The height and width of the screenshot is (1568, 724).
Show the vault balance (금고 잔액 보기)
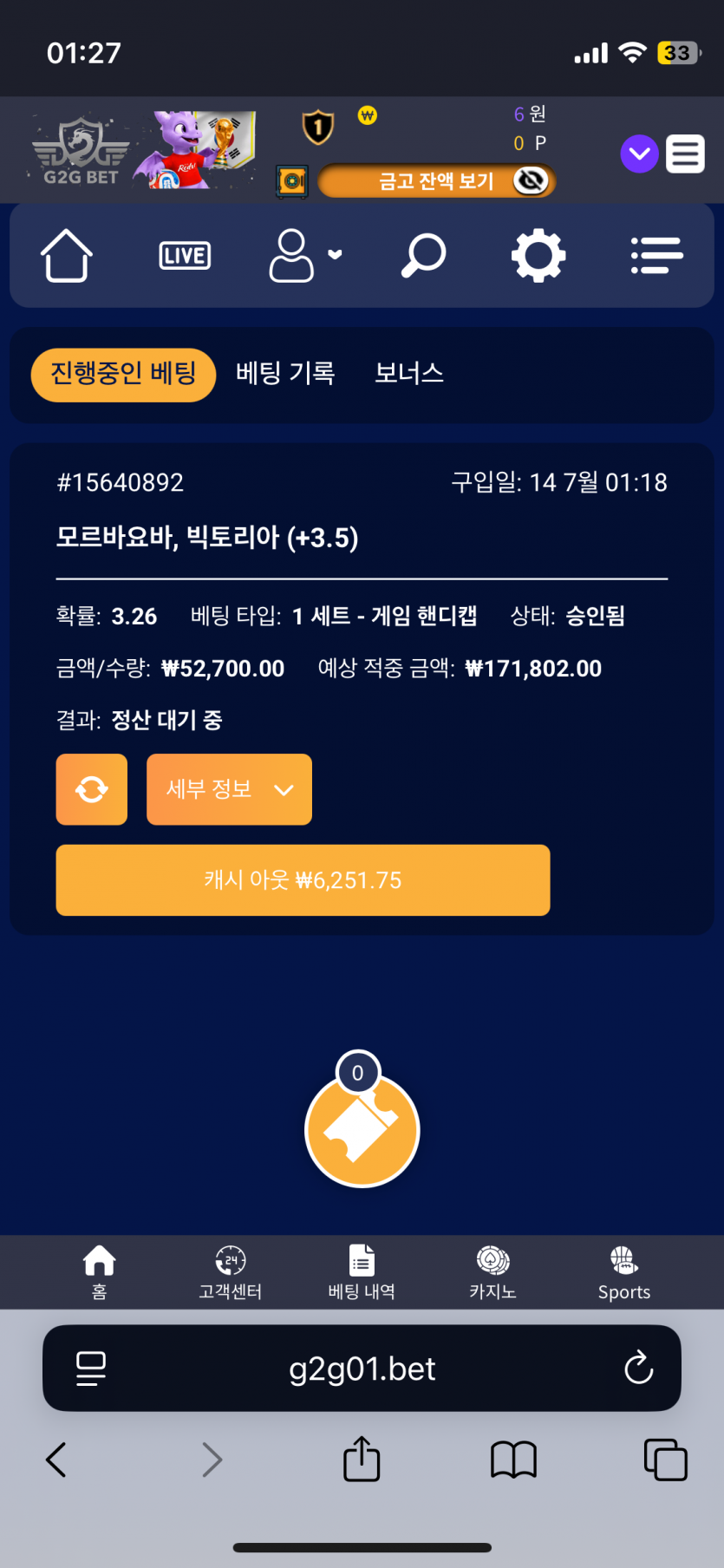point(436,181)
